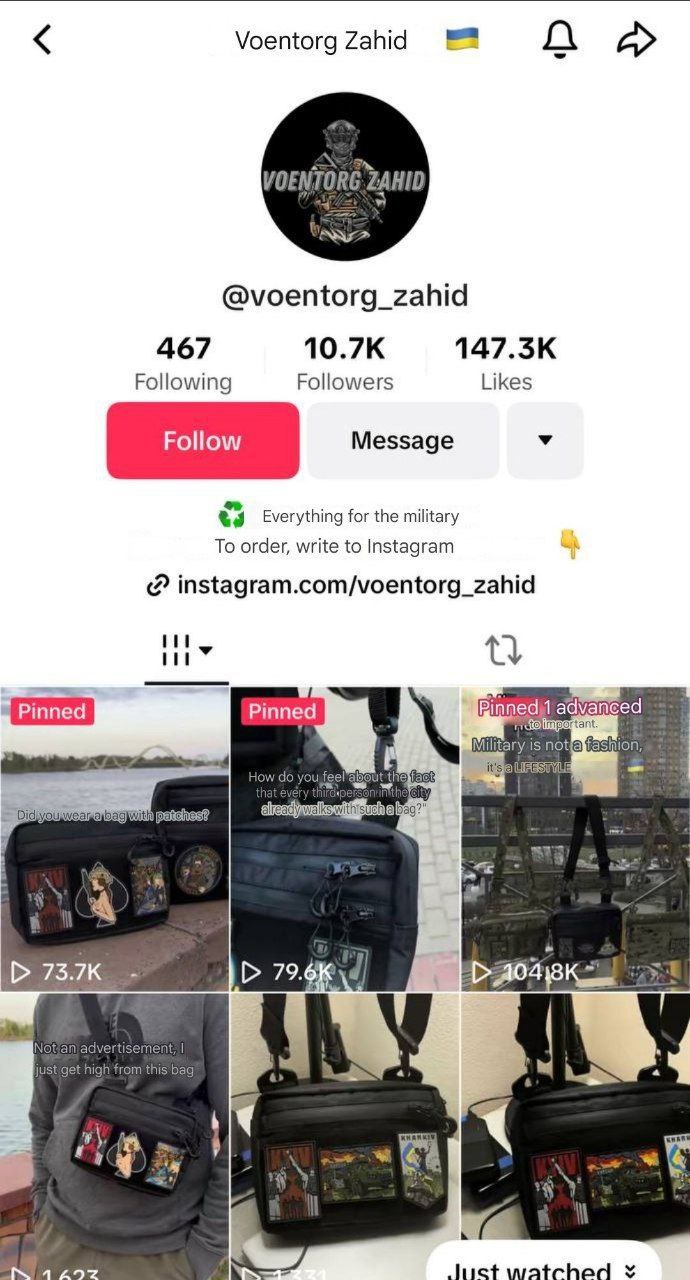
Task: Follow Voentorg Zahid
Action: pyautogui.click(x=203, y=441)
